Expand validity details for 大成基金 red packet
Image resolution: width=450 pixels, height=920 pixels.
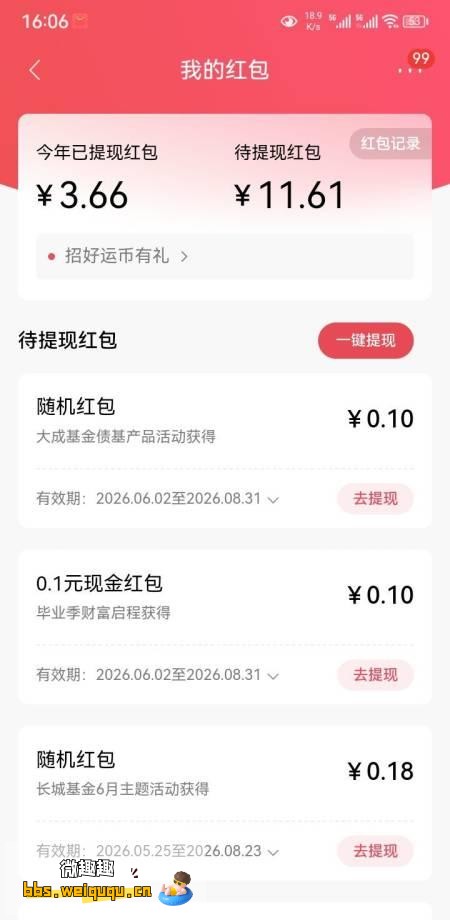pos(273,500)
